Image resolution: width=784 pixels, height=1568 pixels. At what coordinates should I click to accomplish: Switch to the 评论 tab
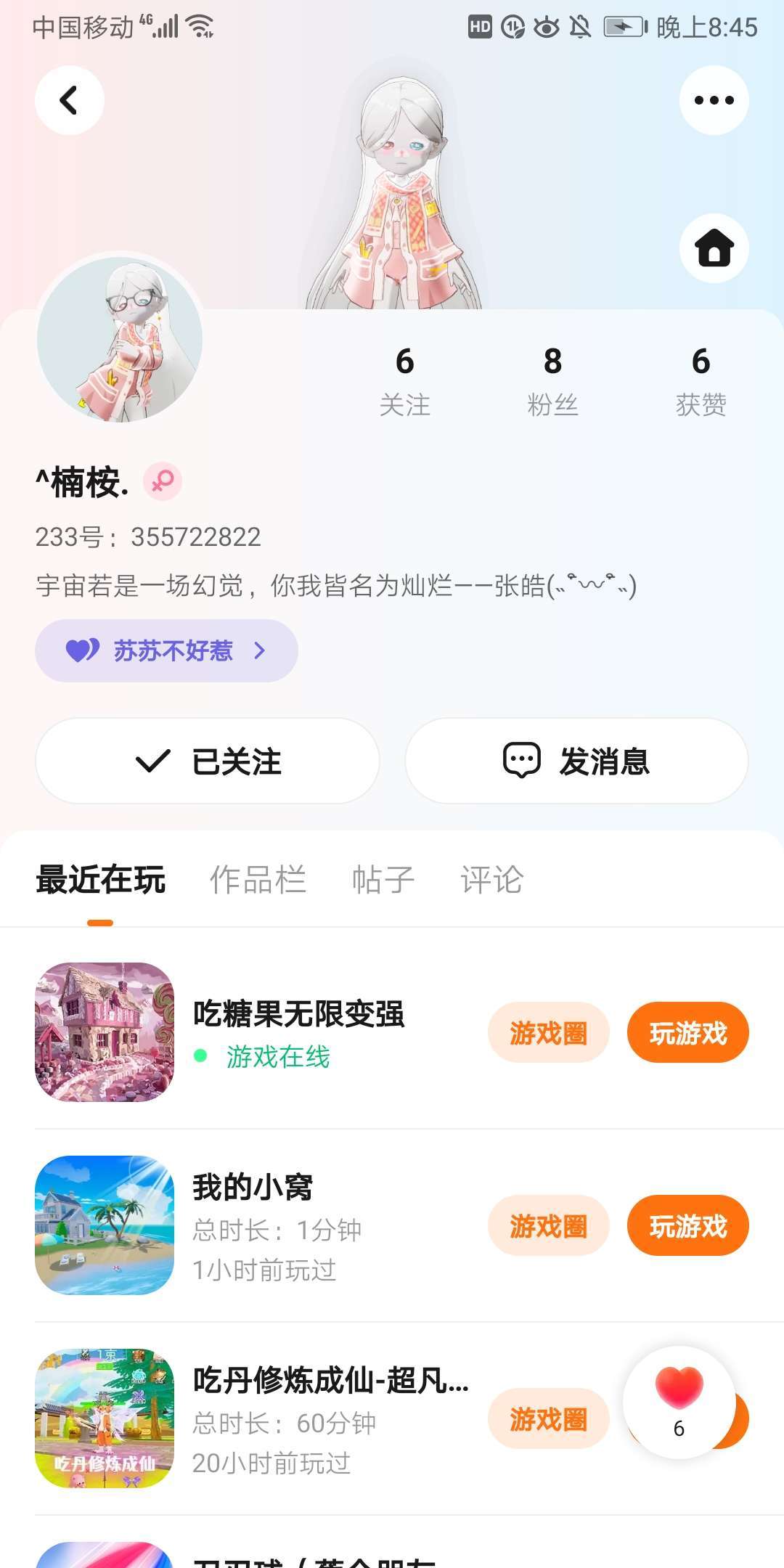(x=491, y=880)
